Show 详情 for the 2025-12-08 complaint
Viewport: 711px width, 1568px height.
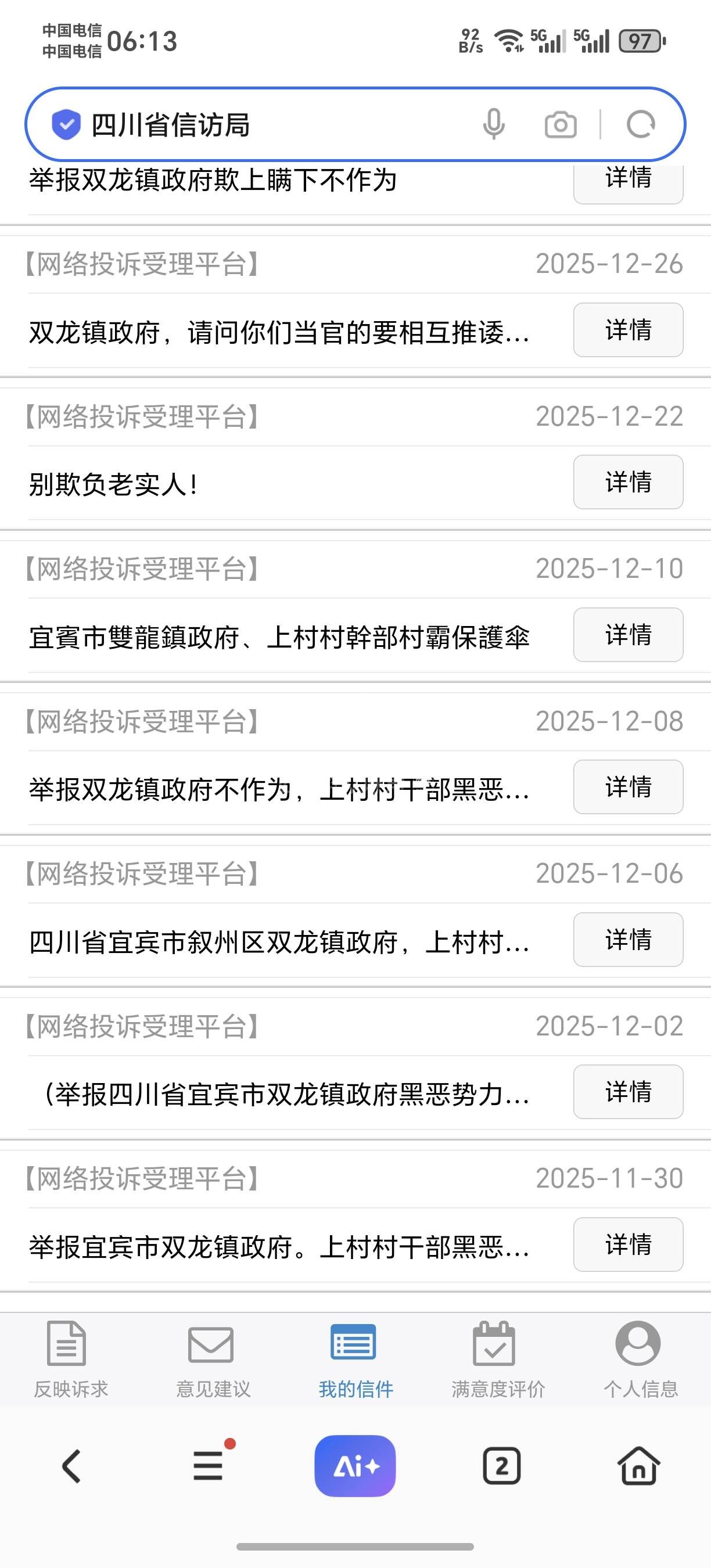pyautogui.click(x=627, y=787)
